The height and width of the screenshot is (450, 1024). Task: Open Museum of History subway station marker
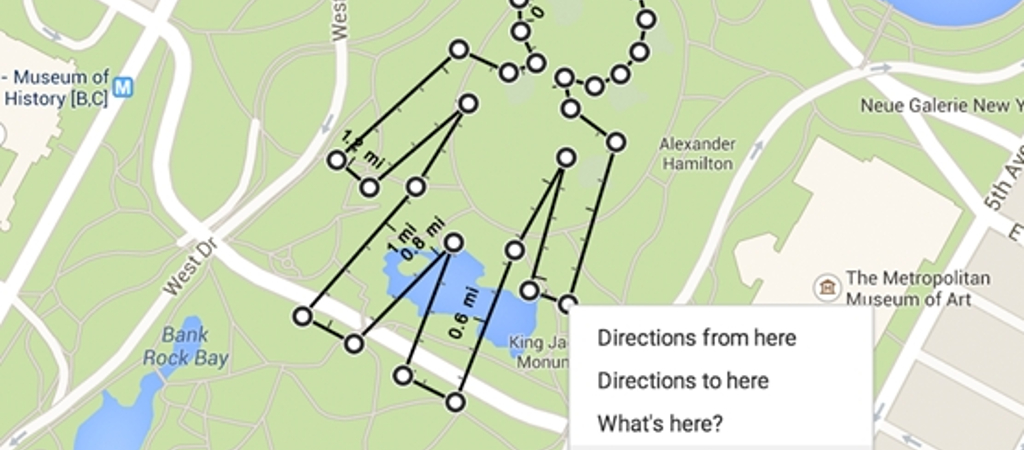[x=124, y=87]
